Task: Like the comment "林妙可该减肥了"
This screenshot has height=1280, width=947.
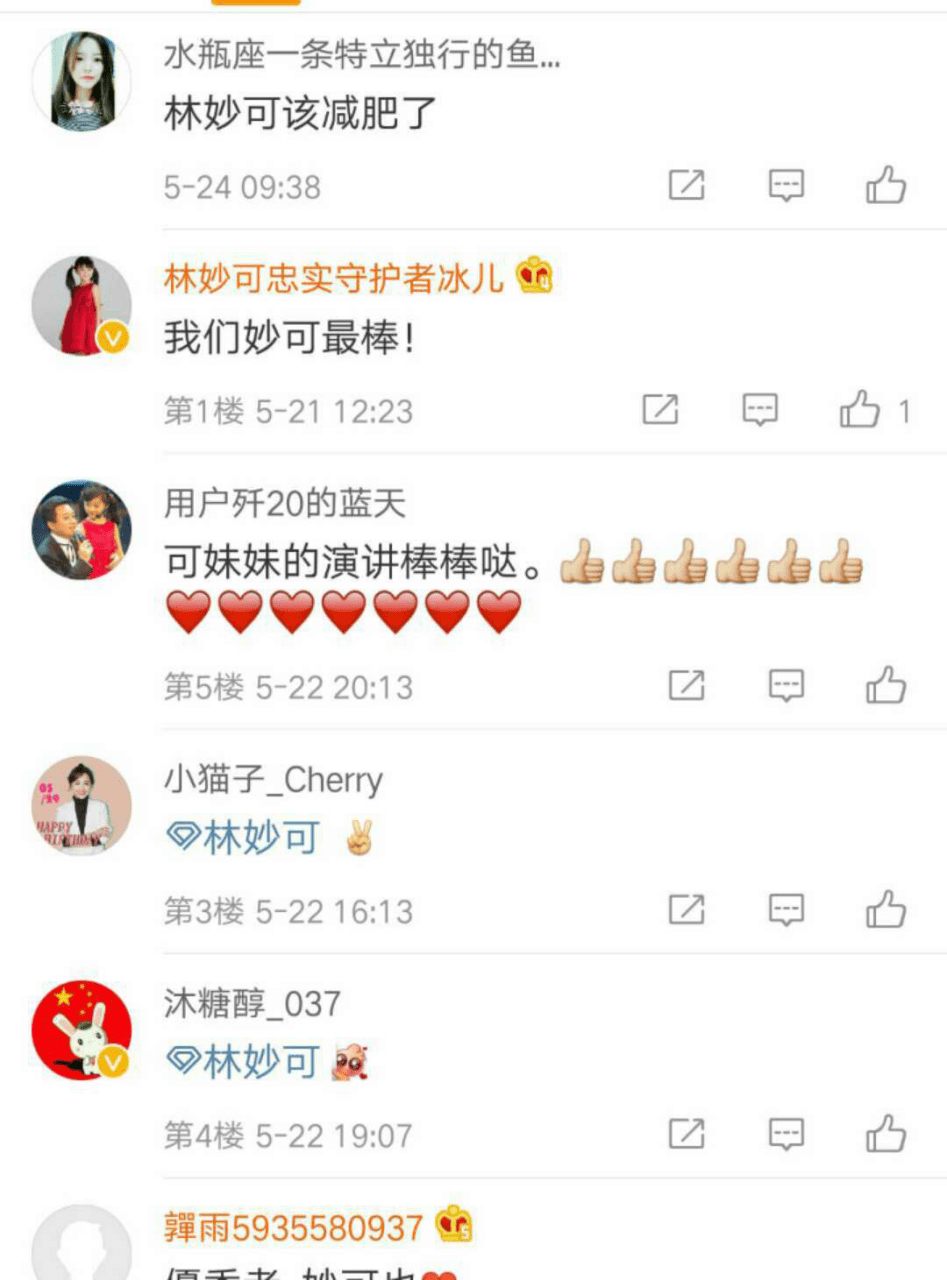Action: 885,186
